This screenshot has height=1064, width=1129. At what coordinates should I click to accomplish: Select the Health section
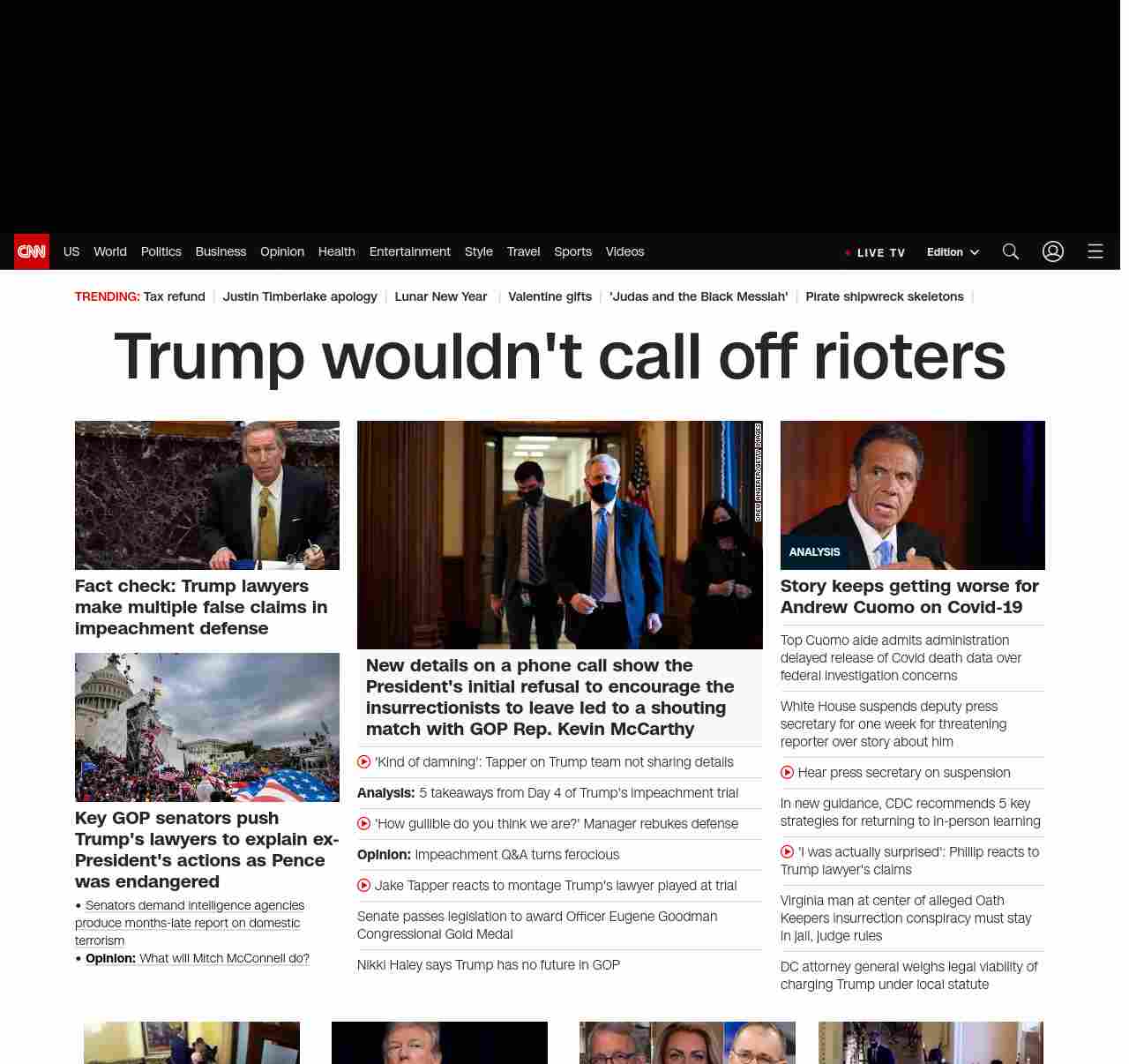click(x=336, y=252)
